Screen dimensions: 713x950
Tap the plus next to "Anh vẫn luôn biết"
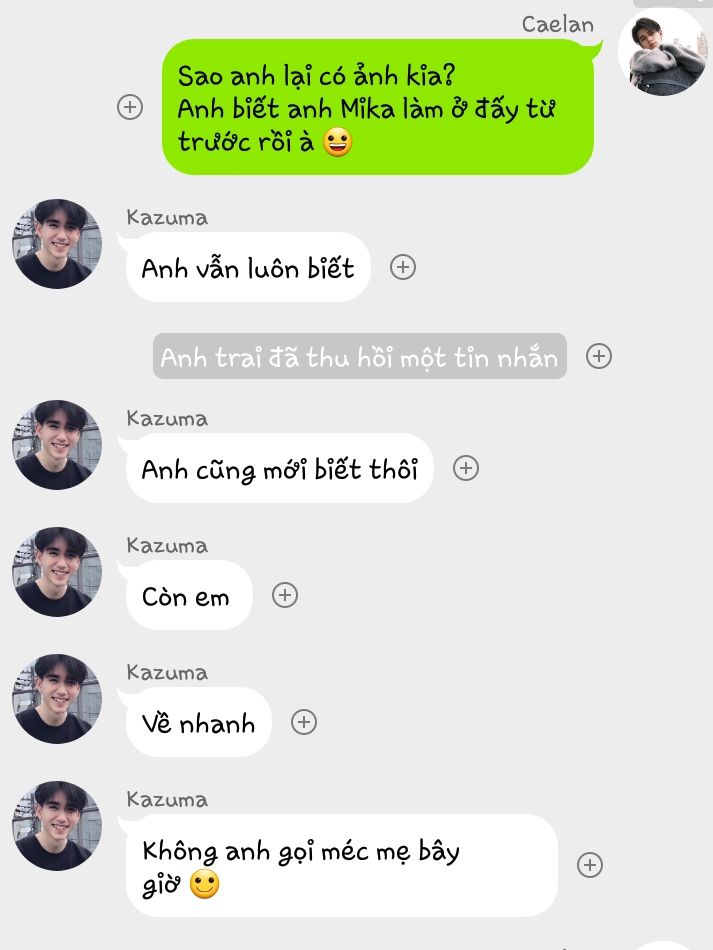click(403, 267)
